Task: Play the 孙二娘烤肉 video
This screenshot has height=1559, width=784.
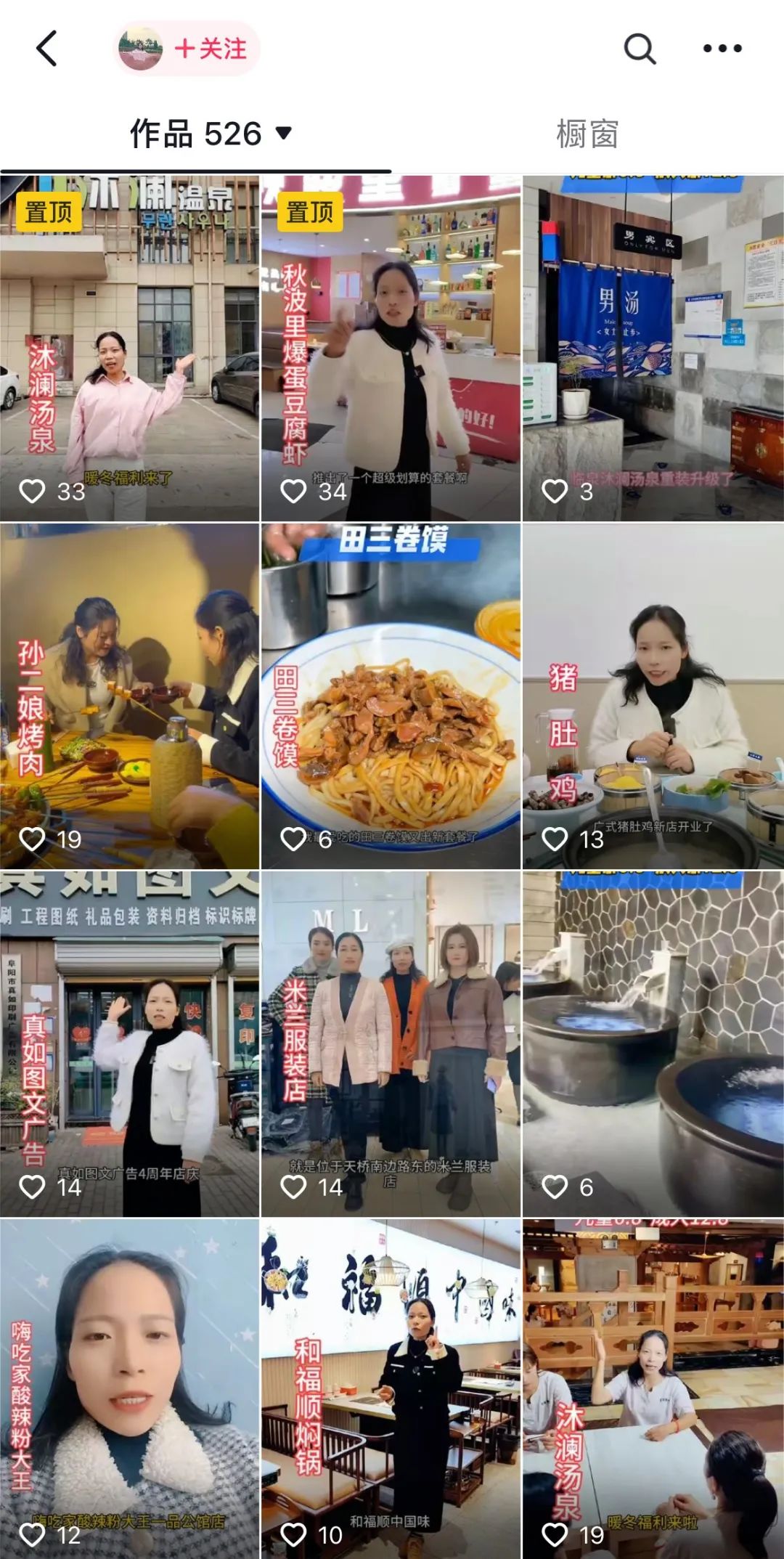Action: pyautogui.click(x=129, y=696)
